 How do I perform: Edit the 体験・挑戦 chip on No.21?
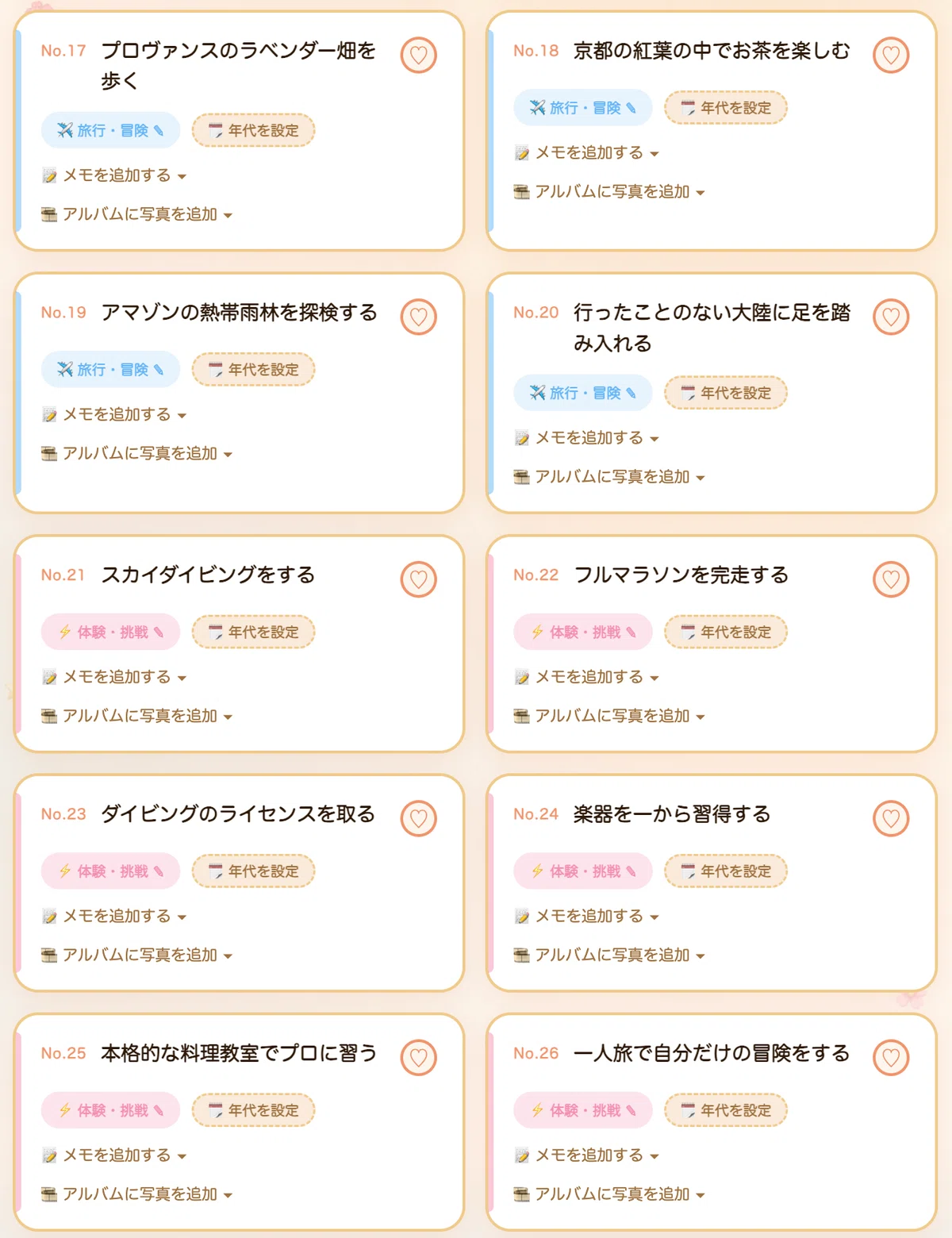point(110,632)
